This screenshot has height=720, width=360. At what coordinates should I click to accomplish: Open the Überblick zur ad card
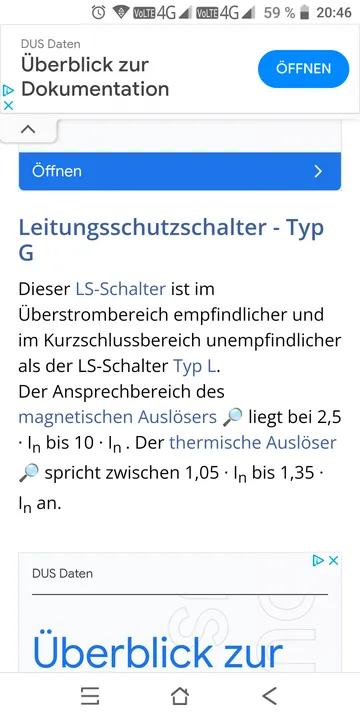pos(180,613)
